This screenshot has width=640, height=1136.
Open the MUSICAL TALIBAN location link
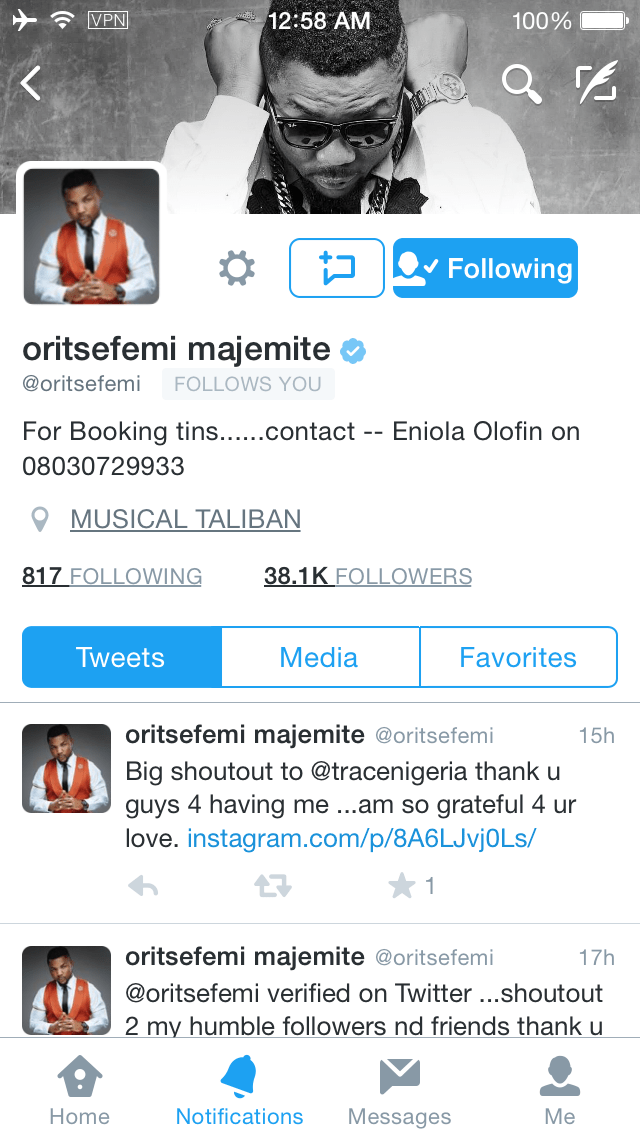tap(185, 519)
